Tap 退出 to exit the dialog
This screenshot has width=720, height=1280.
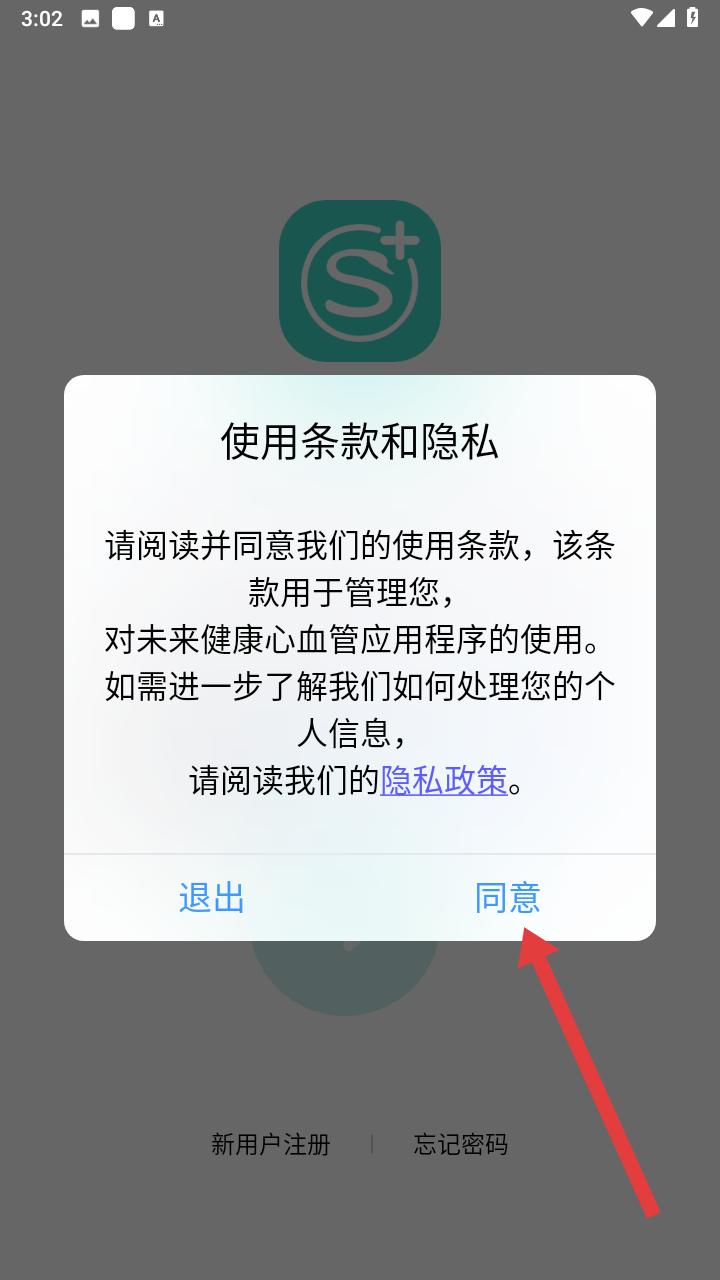(x=212, y=898)
